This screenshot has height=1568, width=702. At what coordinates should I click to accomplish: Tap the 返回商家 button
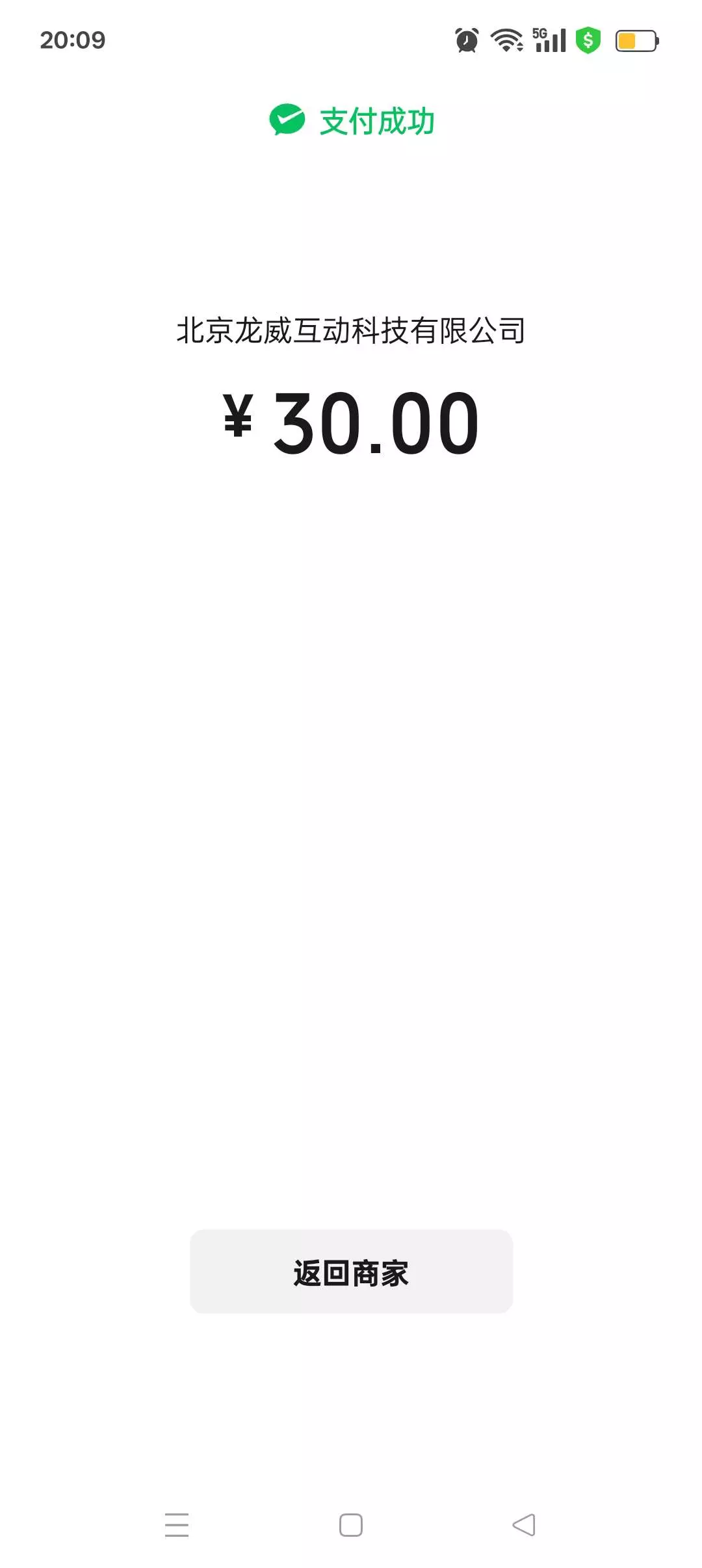click(x=351, y=1272)
